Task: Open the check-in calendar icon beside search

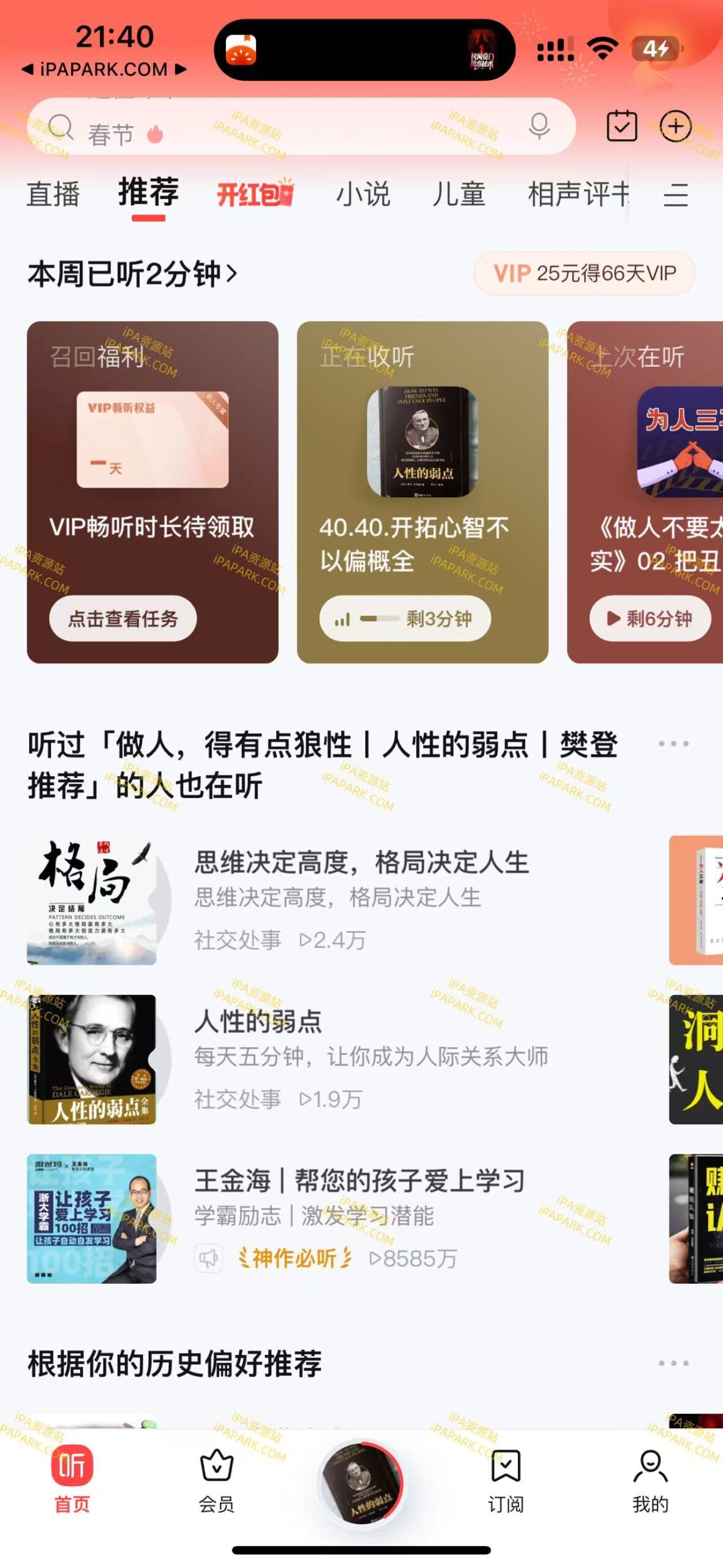Action: [622, 127]
